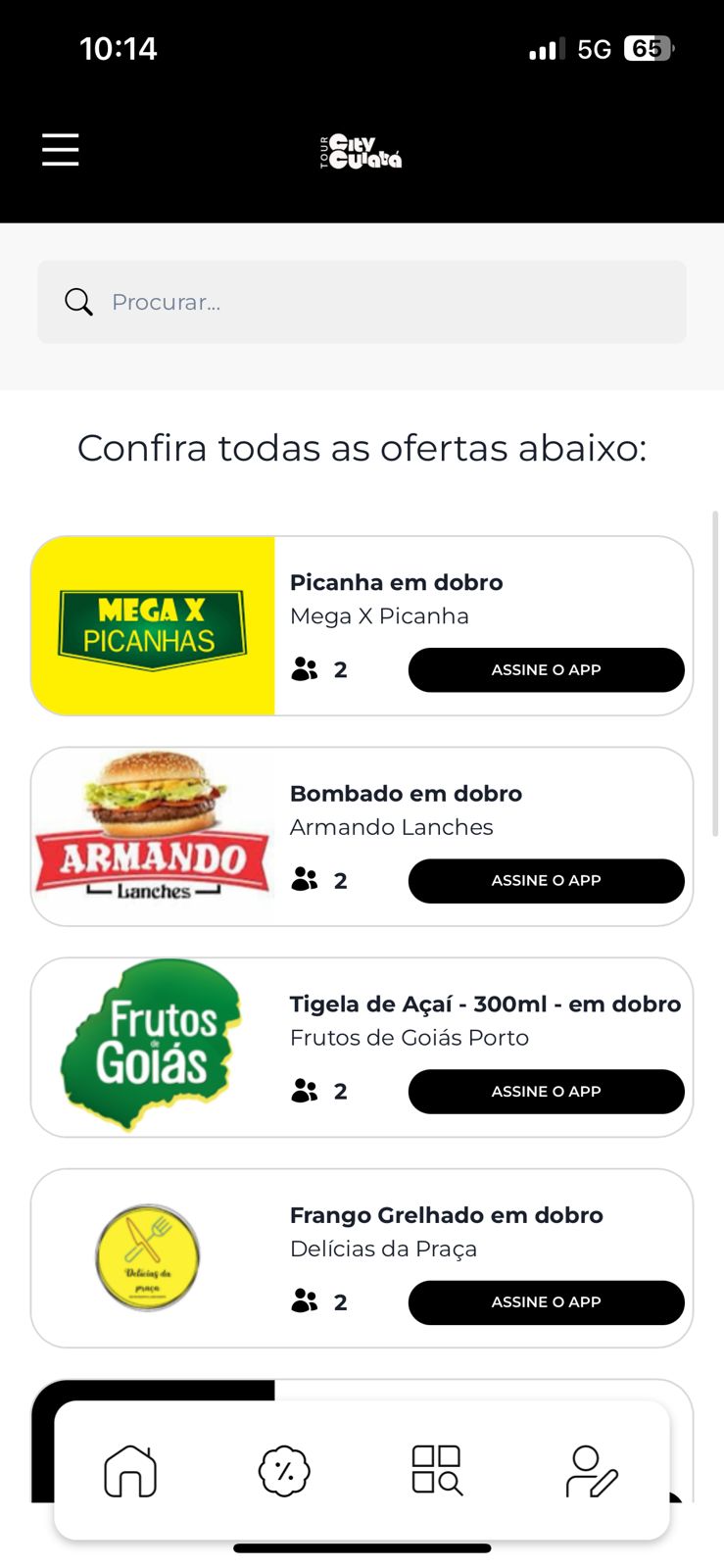Go to the home tab

[130, 1471]
